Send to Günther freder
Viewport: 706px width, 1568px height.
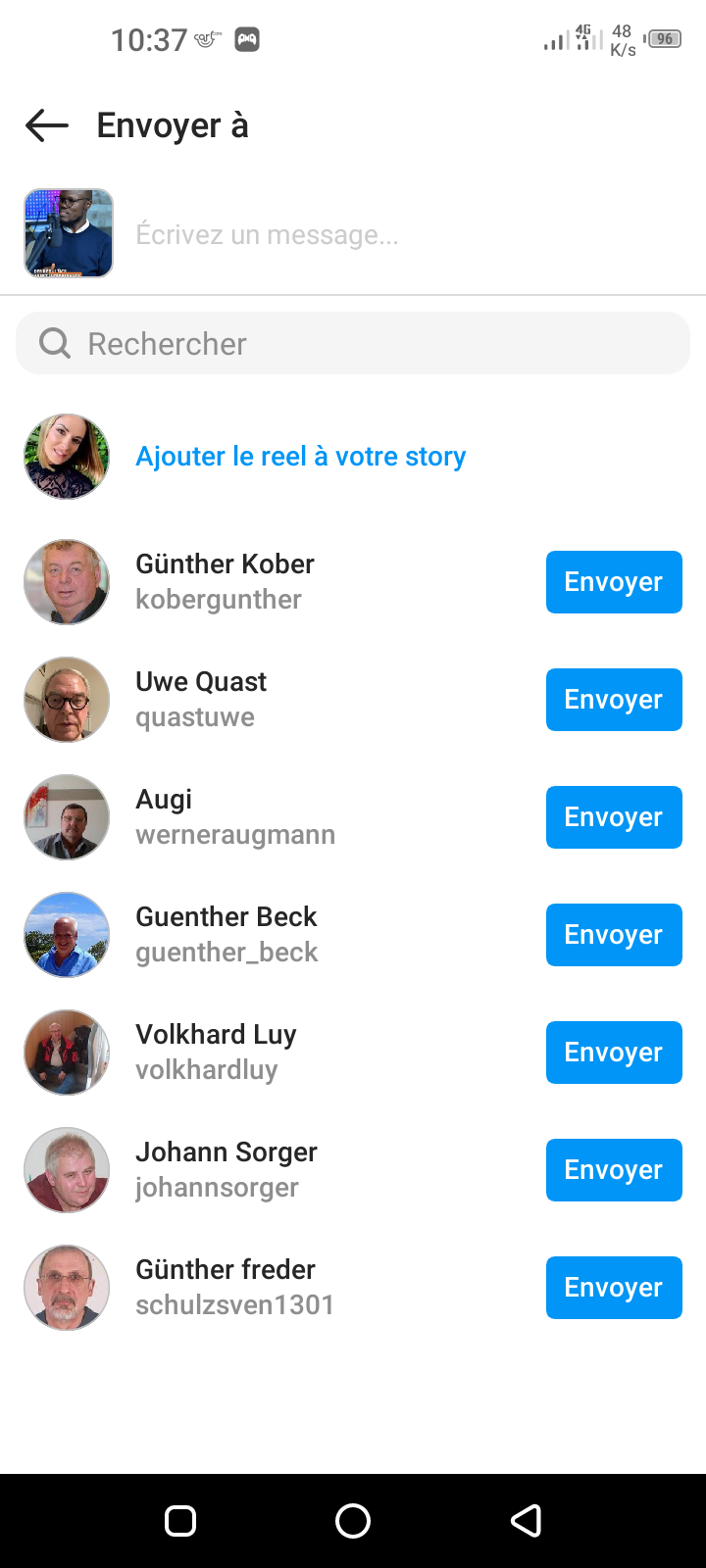point(614,1288)
